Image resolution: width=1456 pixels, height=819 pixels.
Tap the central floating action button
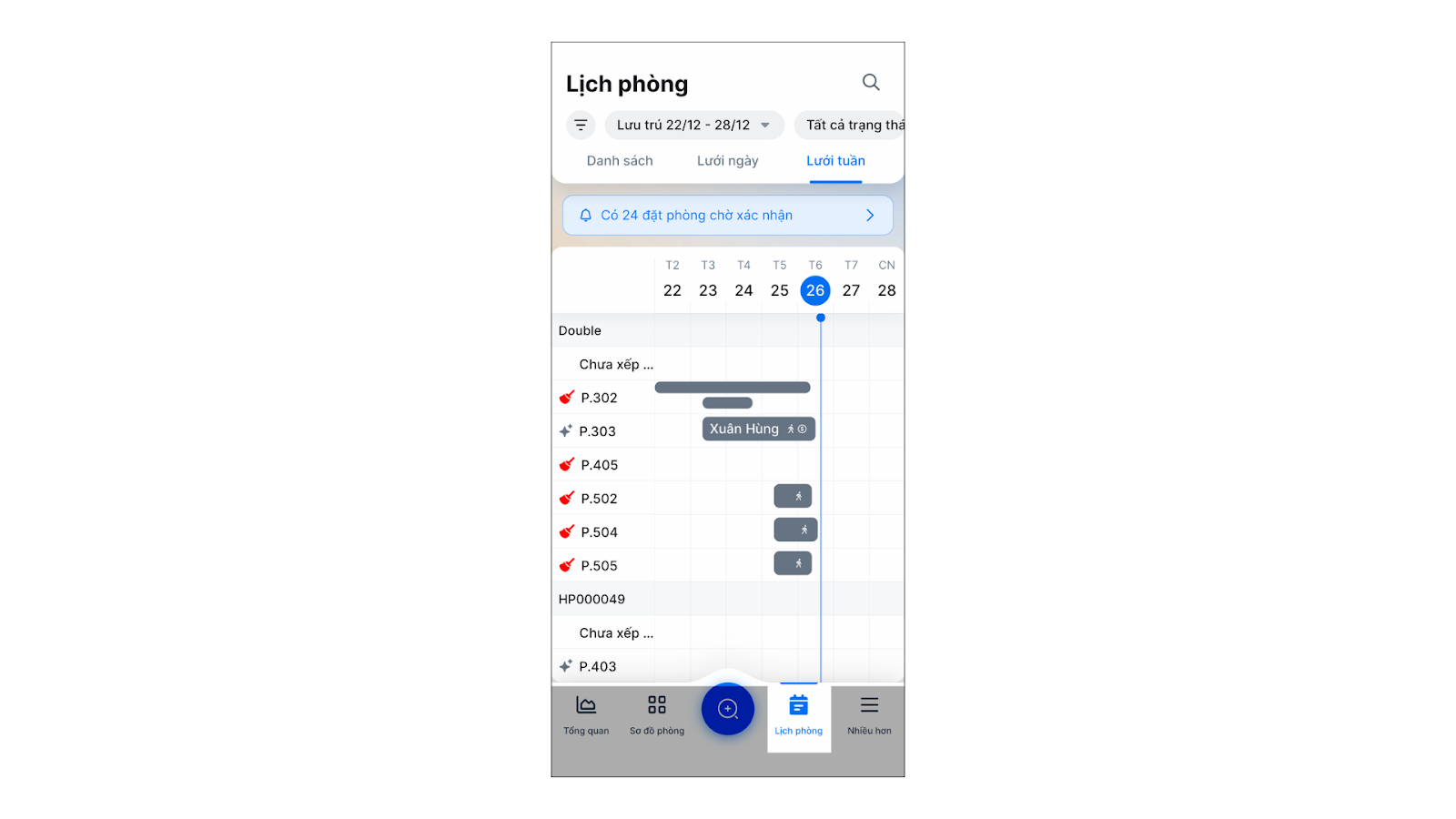pos(727,709)
